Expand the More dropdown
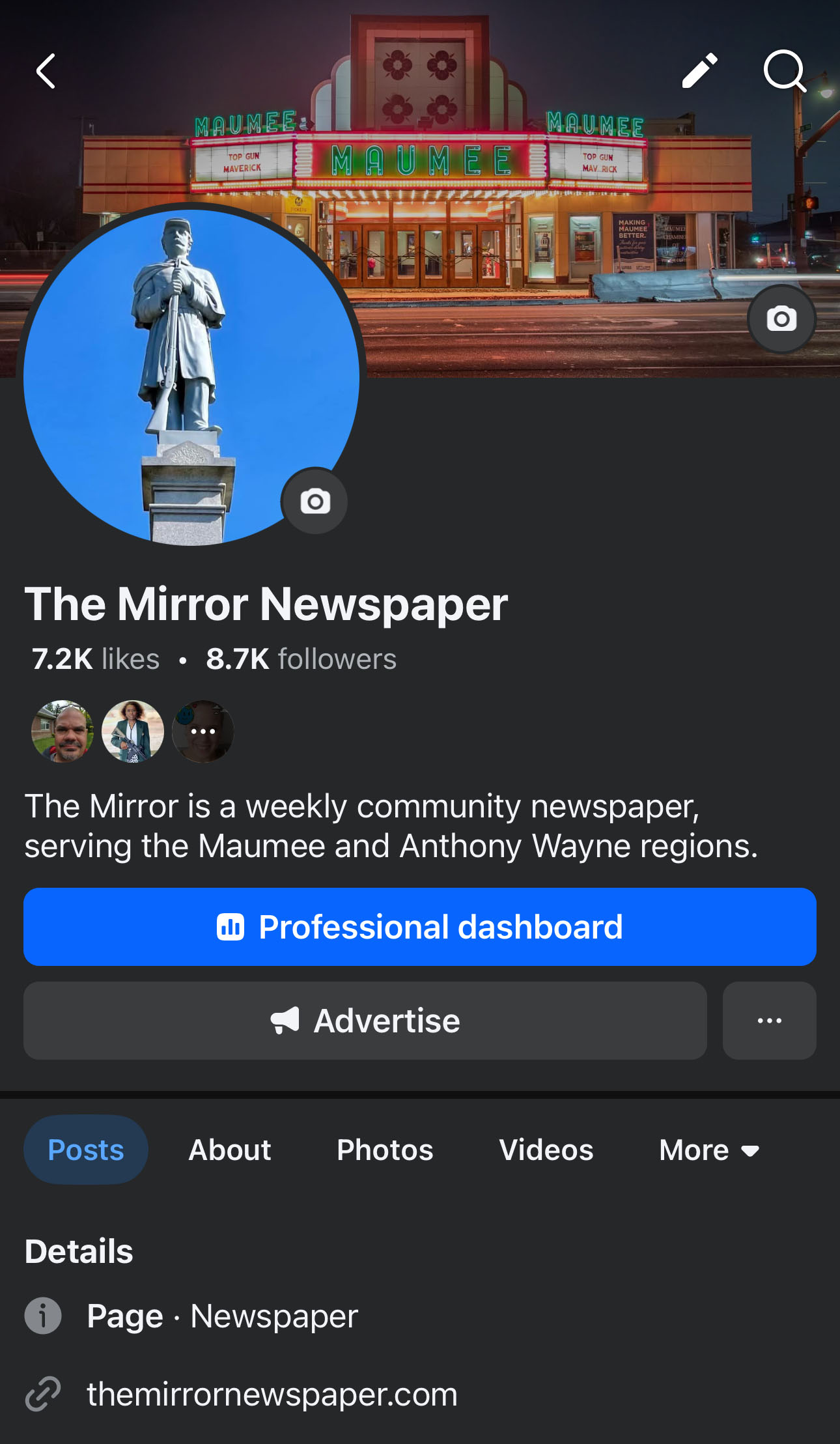Screen dimensions: 840x1444 709,1150
